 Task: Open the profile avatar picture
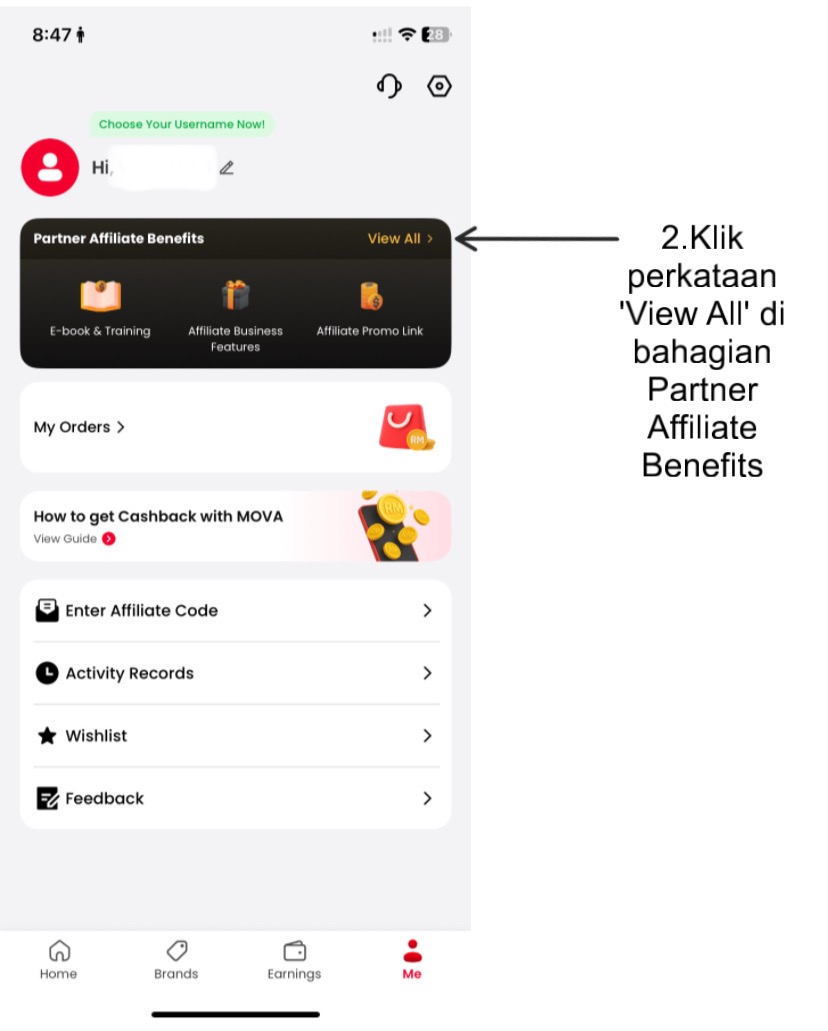coord(50,167)
